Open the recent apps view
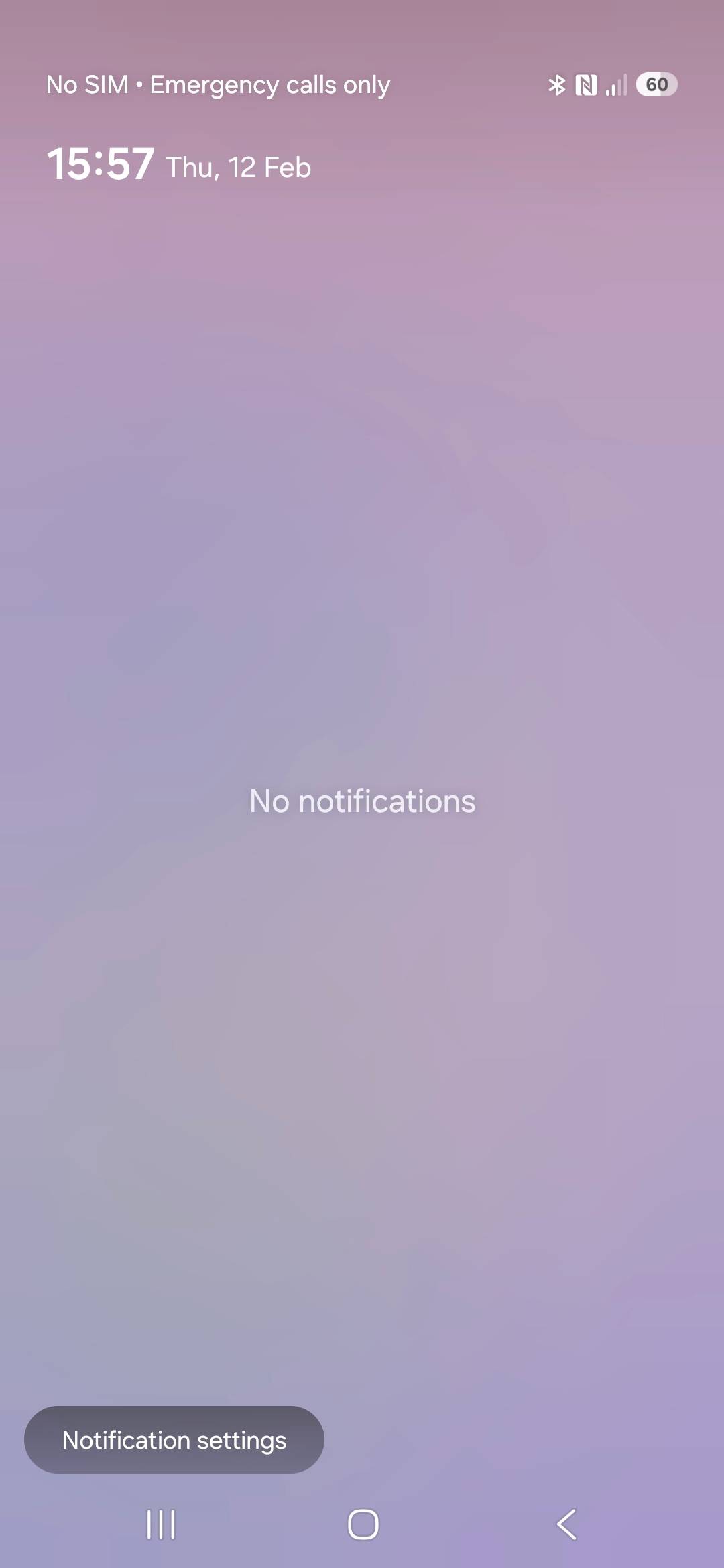The width and height of the screenshot is (724, 1568). [x=161, y=1524]
